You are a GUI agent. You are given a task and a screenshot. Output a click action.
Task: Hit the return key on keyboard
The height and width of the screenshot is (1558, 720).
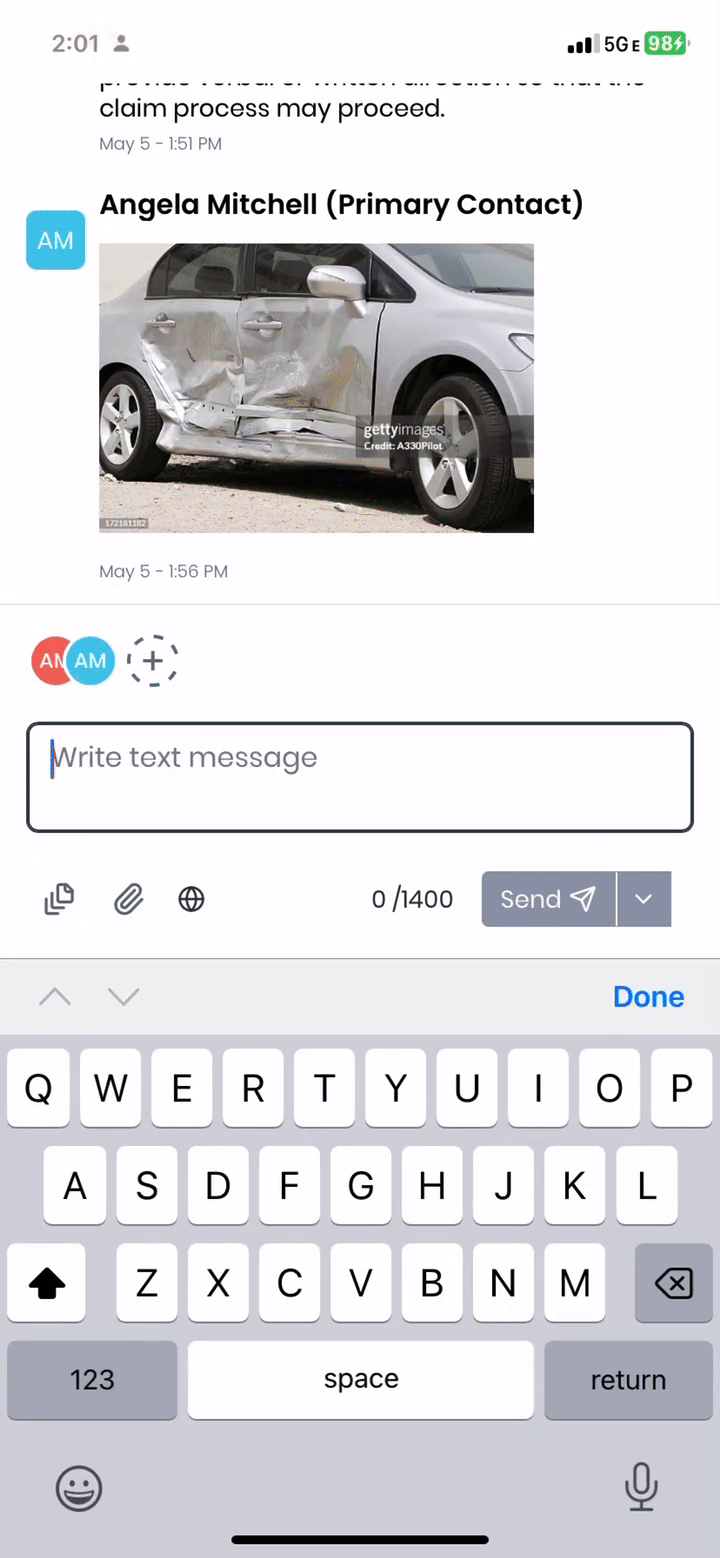627,1380
